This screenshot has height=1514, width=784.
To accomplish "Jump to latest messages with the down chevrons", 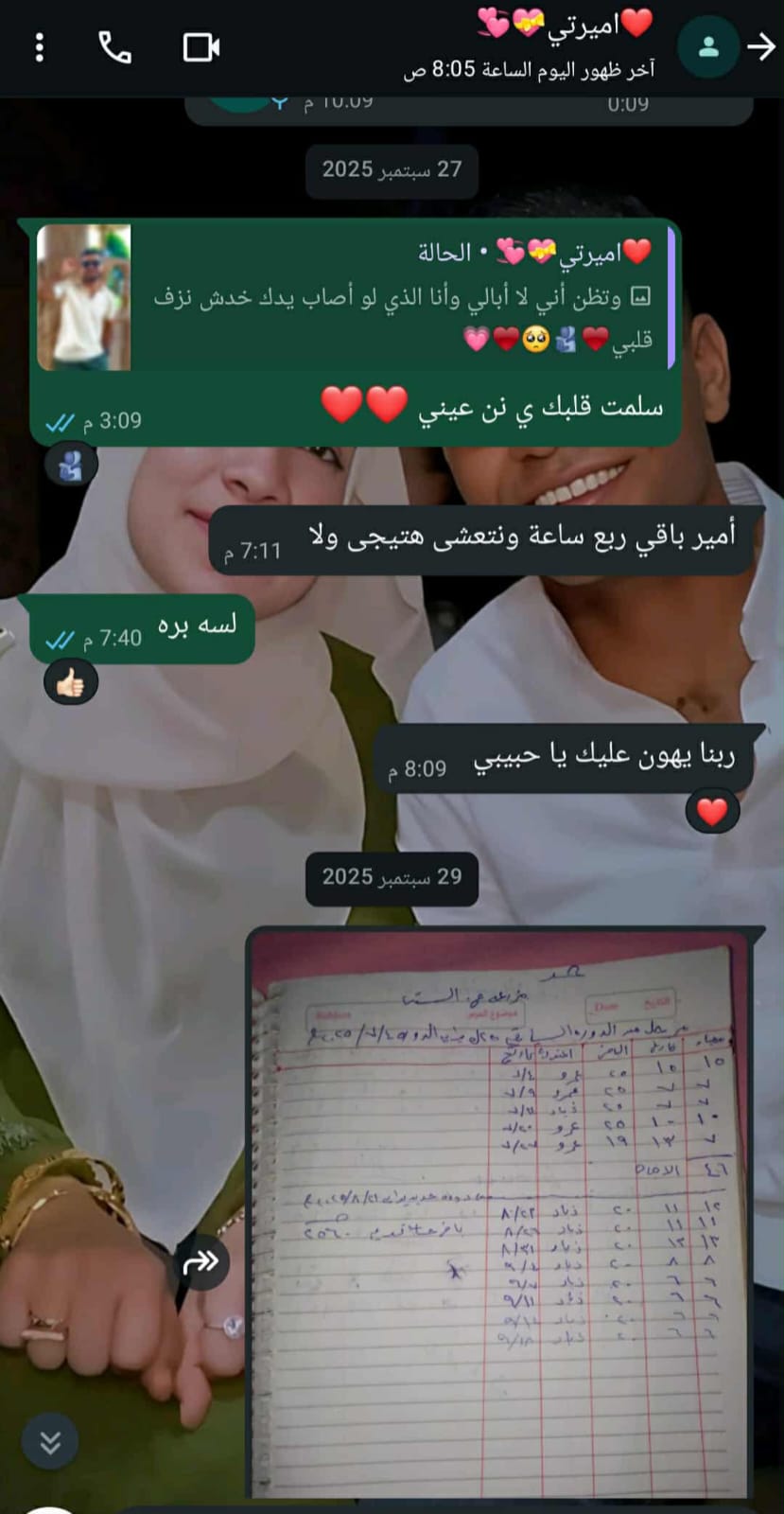I will pos(50,1441).
